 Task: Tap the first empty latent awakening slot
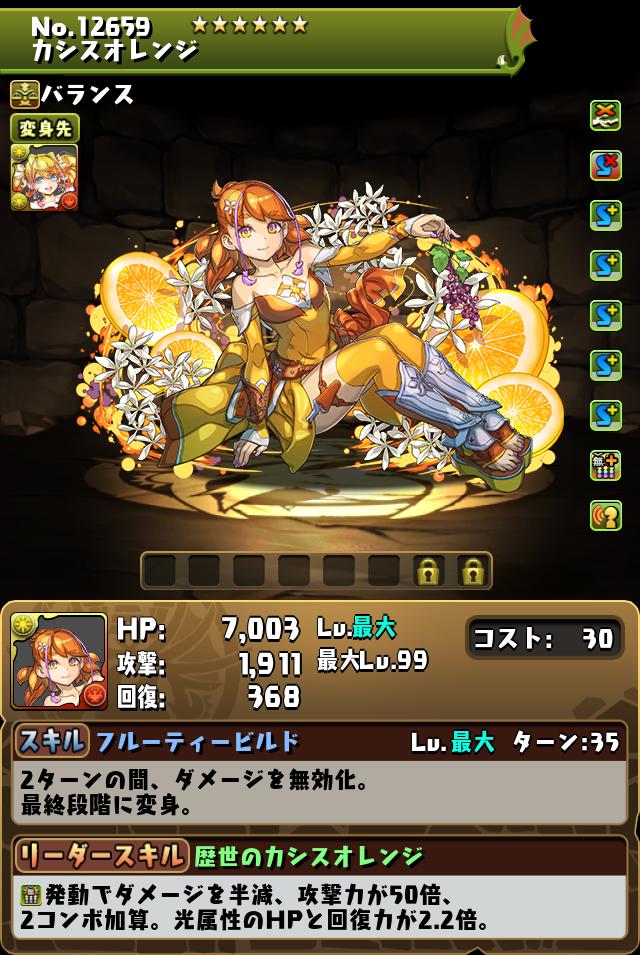click(x=160, y=571)
